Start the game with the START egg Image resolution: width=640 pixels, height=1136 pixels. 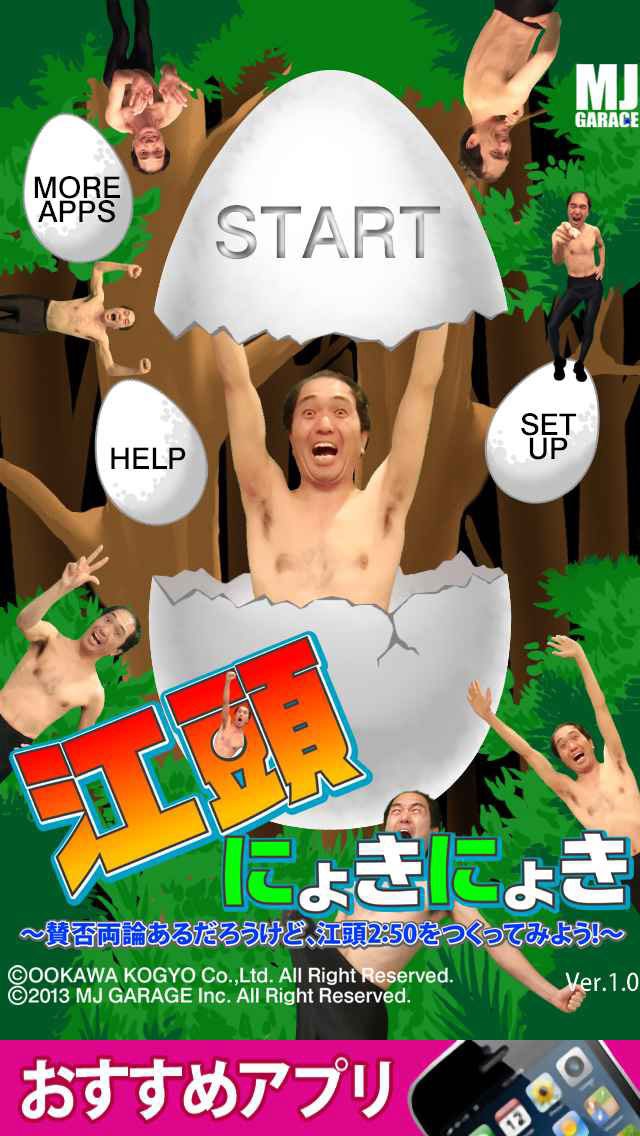328,232
